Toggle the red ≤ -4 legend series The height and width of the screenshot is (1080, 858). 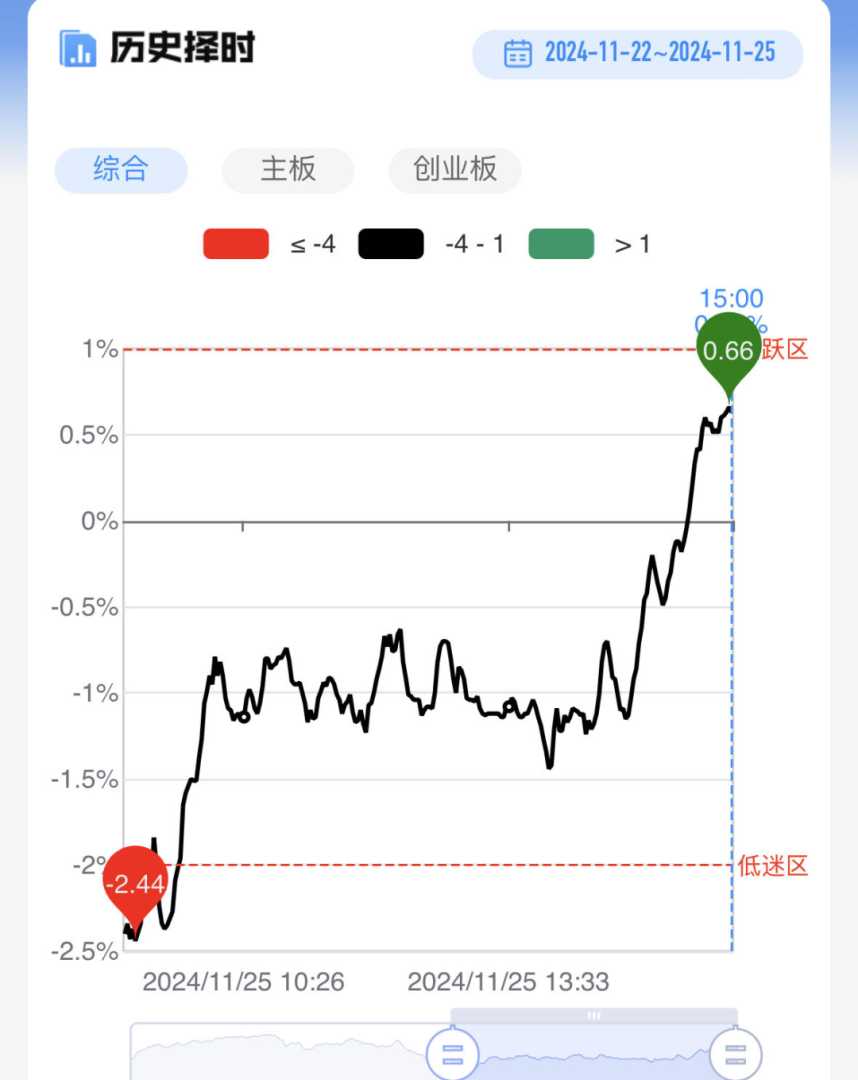(x=236, y=244)
